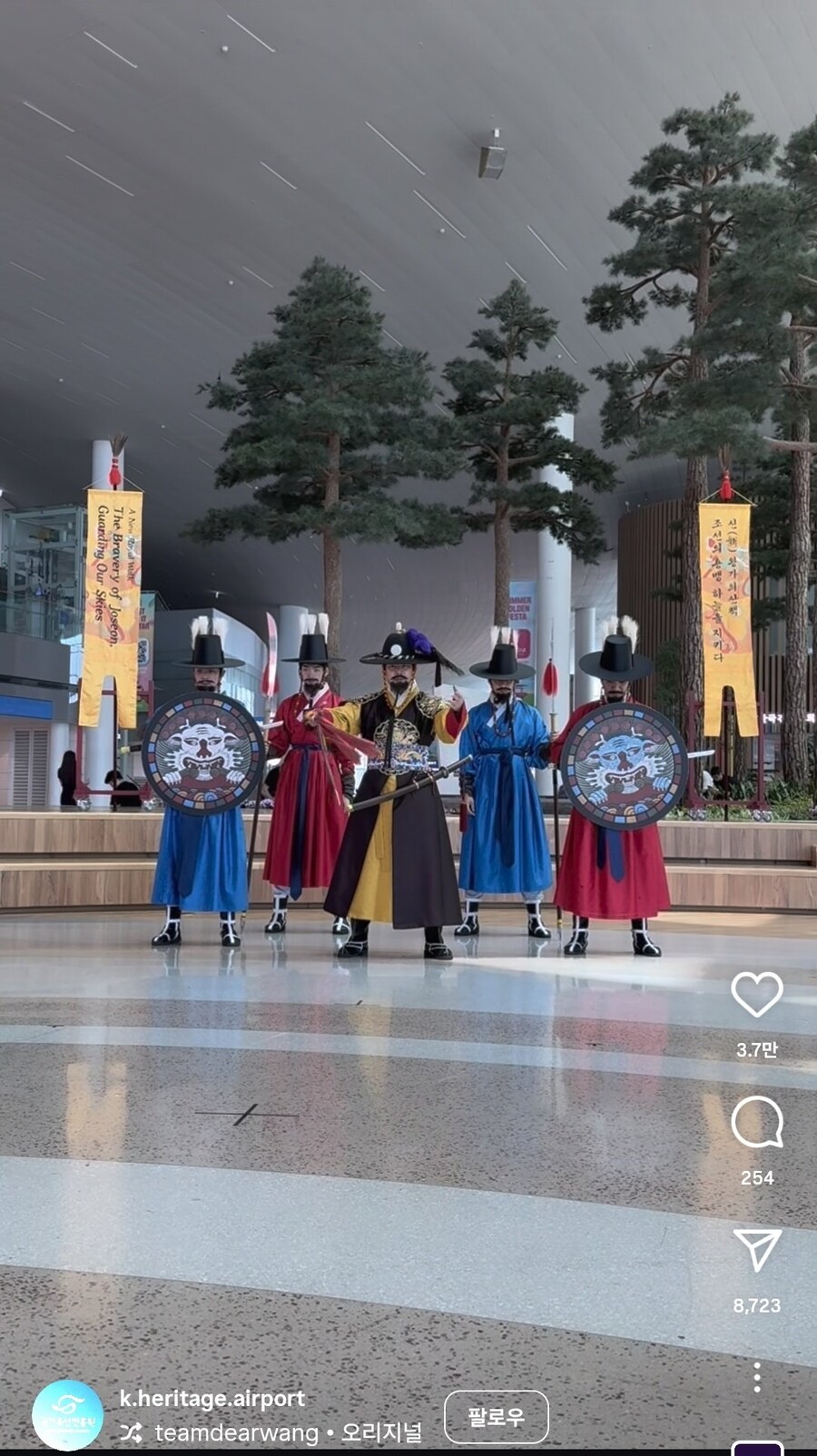Screen dimensions: 817x1456
Task: Share this reel via the paper plane icon
Action: (x=756, y=1250)
